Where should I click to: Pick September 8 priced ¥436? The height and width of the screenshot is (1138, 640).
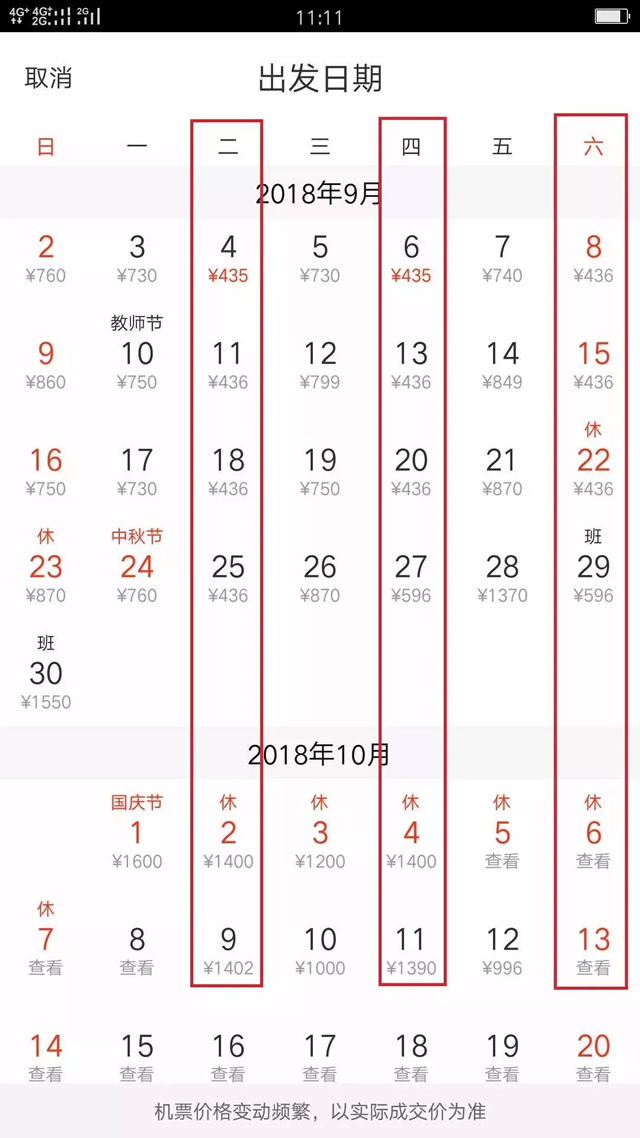click(x=594, y=258)
